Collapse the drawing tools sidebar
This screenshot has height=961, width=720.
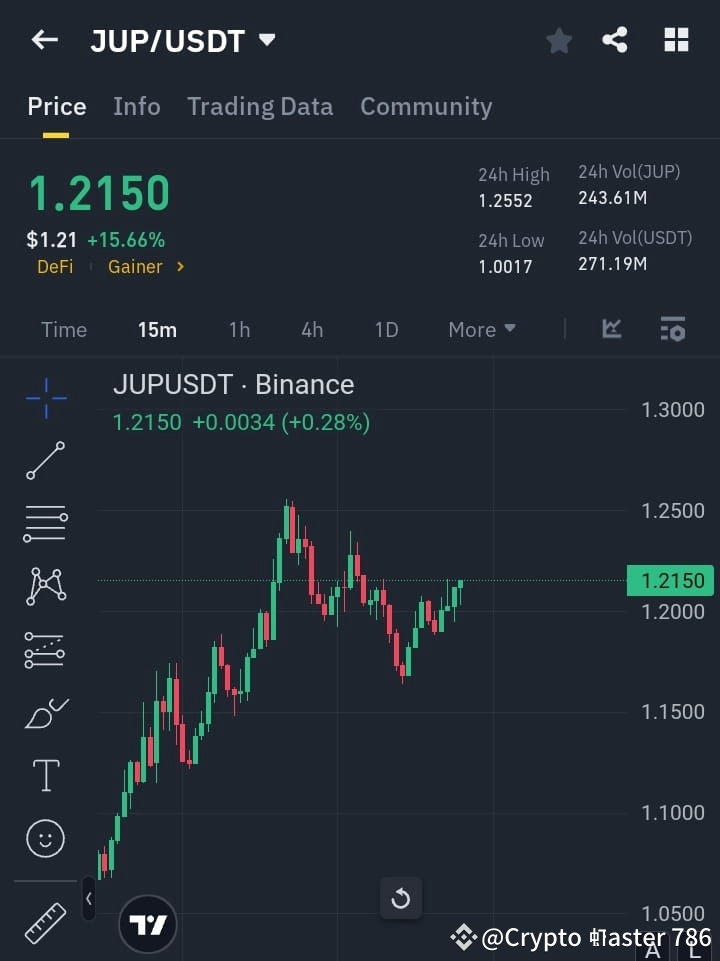[88, 899]
